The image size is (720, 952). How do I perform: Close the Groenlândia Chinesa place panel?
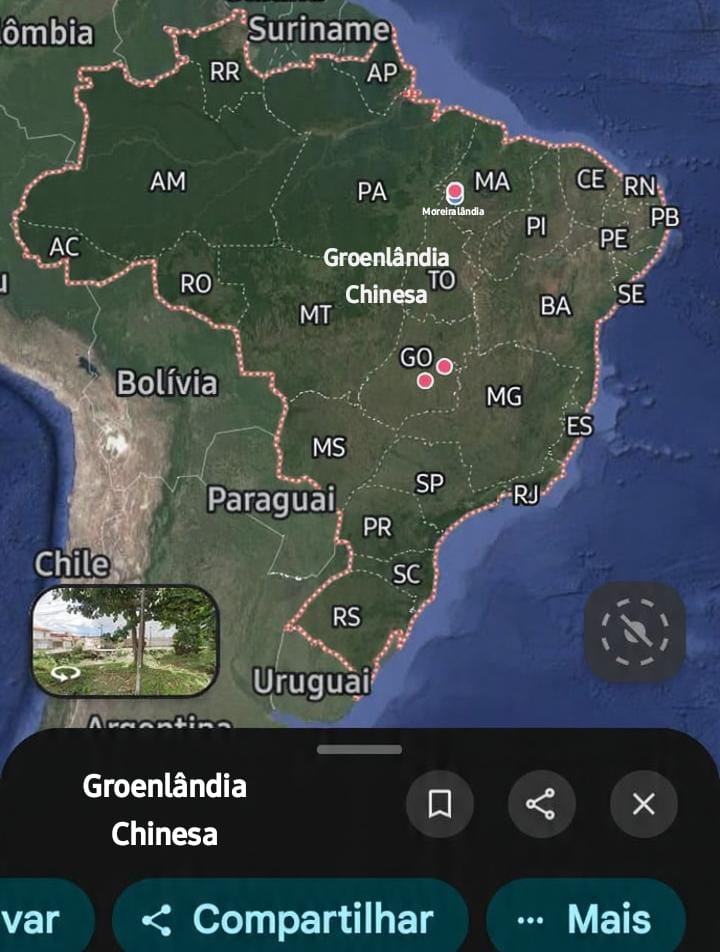pyautogui.click(x=643, y=804)
